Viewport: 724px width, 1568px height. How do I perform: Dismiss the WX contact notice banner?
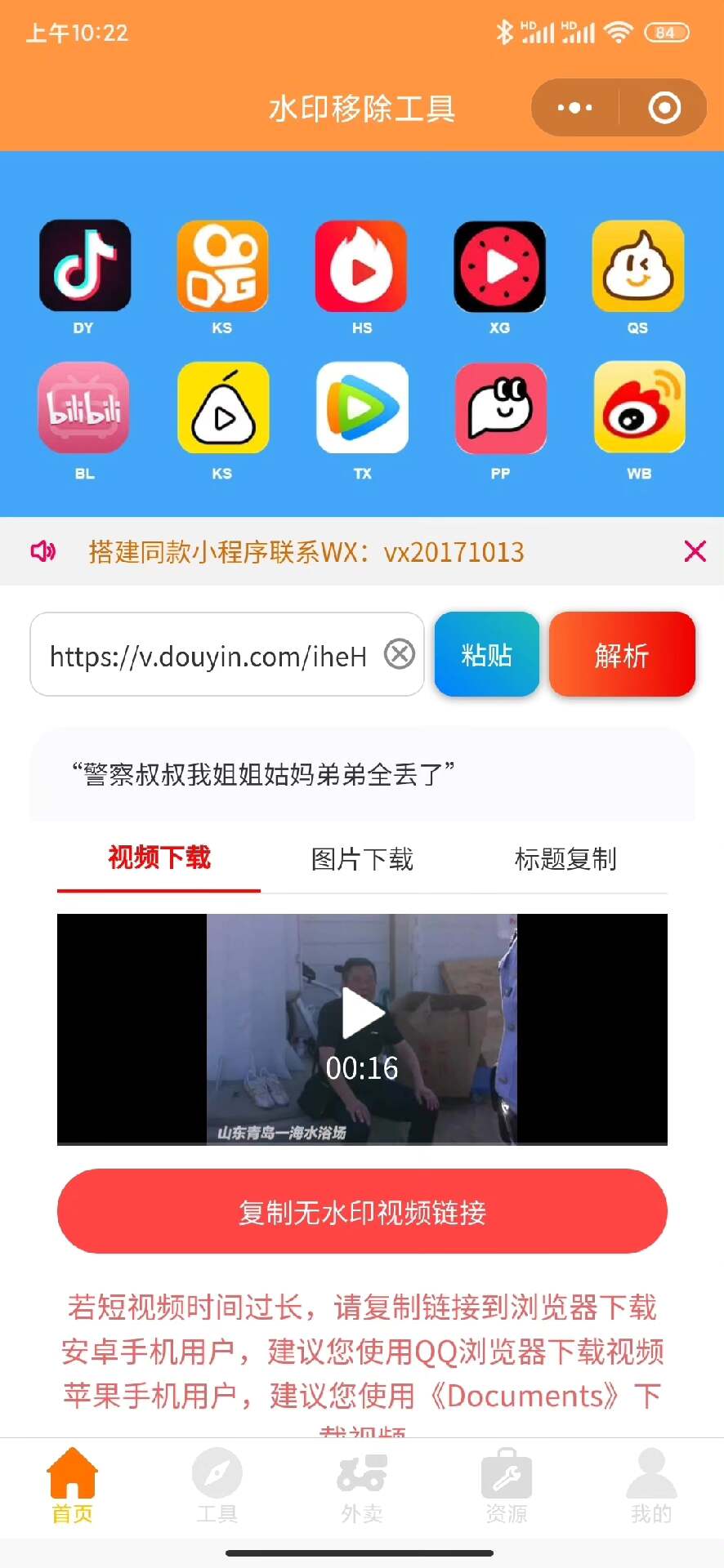pyautogui.click(x=695, y=551)
